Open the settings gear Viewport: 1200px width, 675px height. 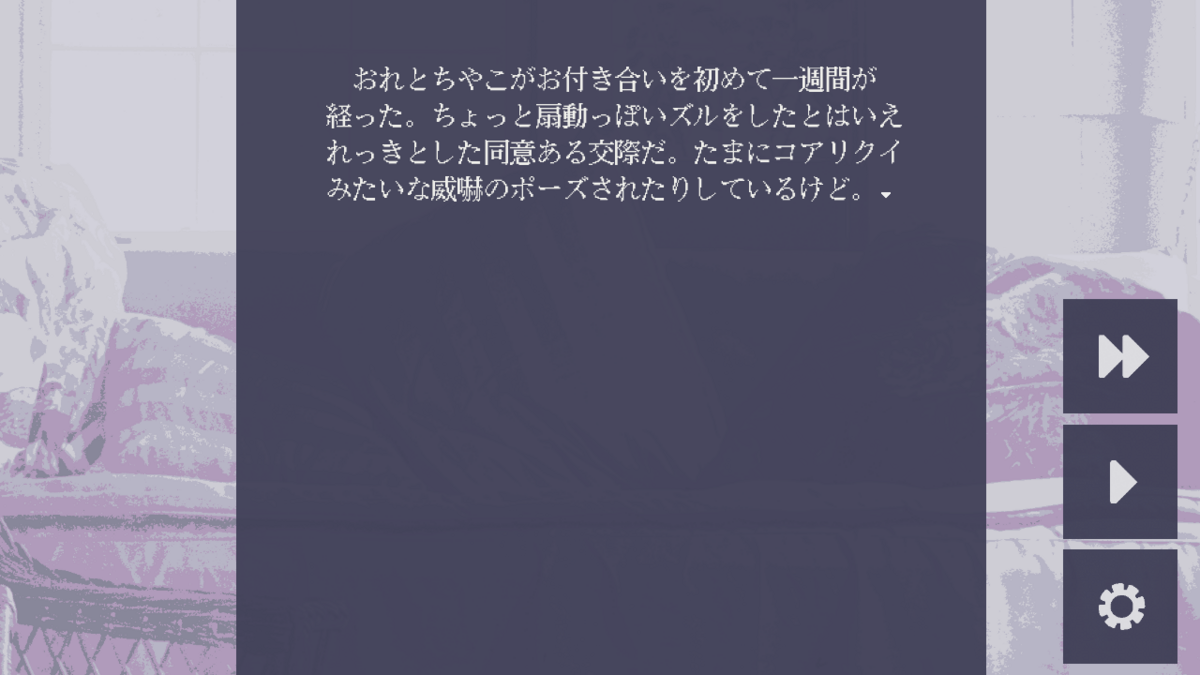[x=1120, y=607]
